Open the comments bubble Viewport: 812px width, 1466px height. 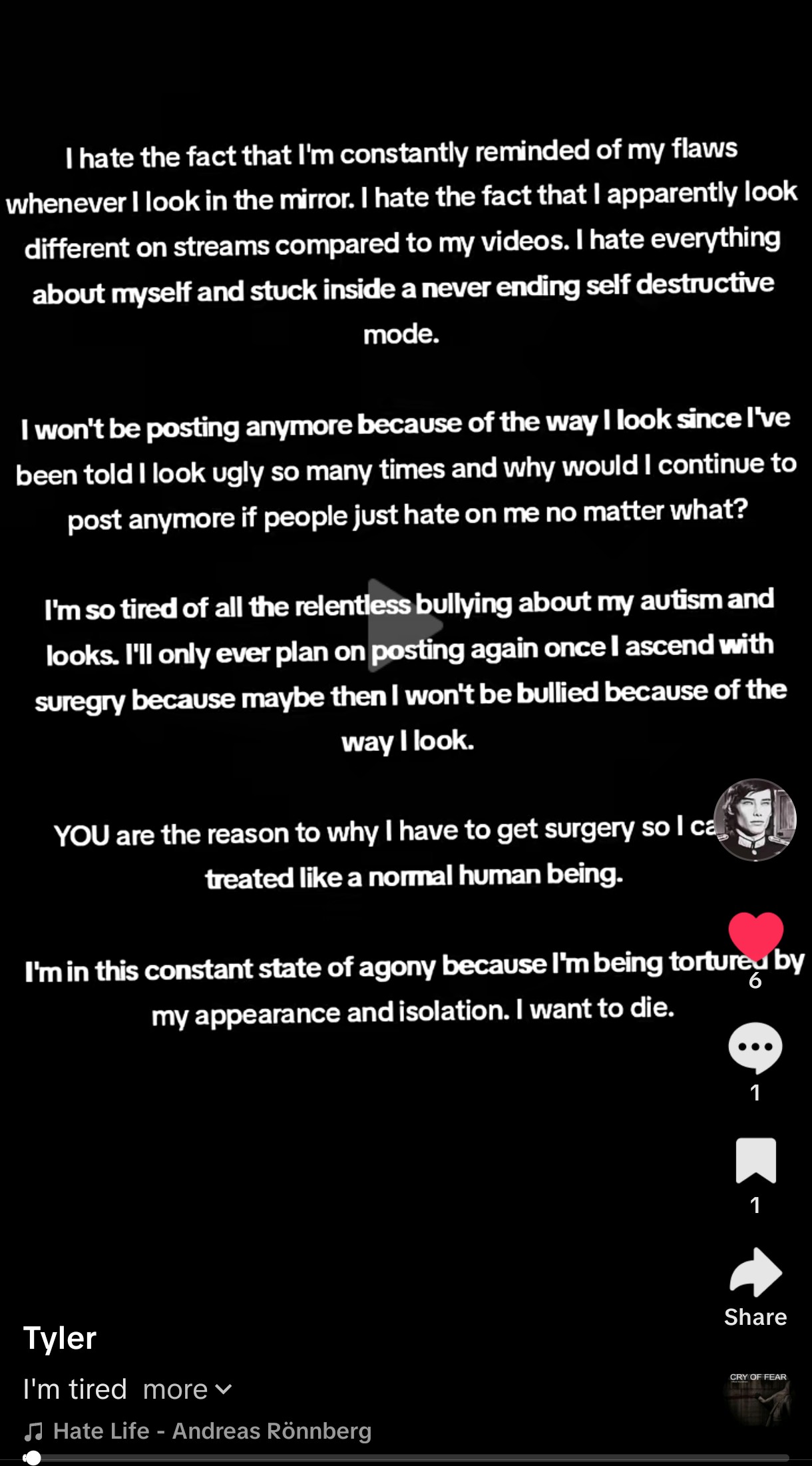tap(755, 1047)
